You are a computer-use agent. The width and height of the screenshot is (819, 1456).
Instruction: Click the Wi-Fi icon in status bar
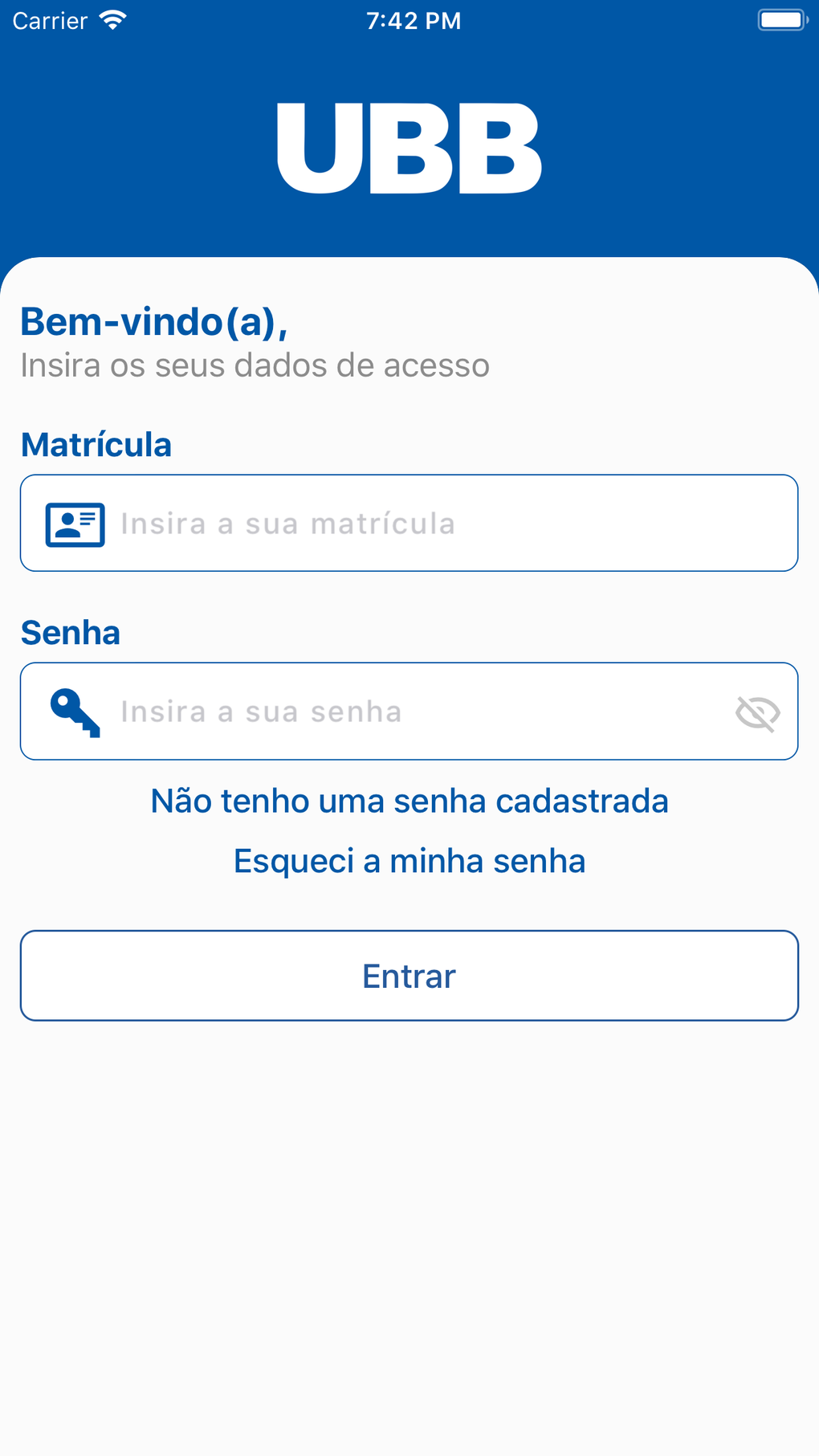(112, 20)
